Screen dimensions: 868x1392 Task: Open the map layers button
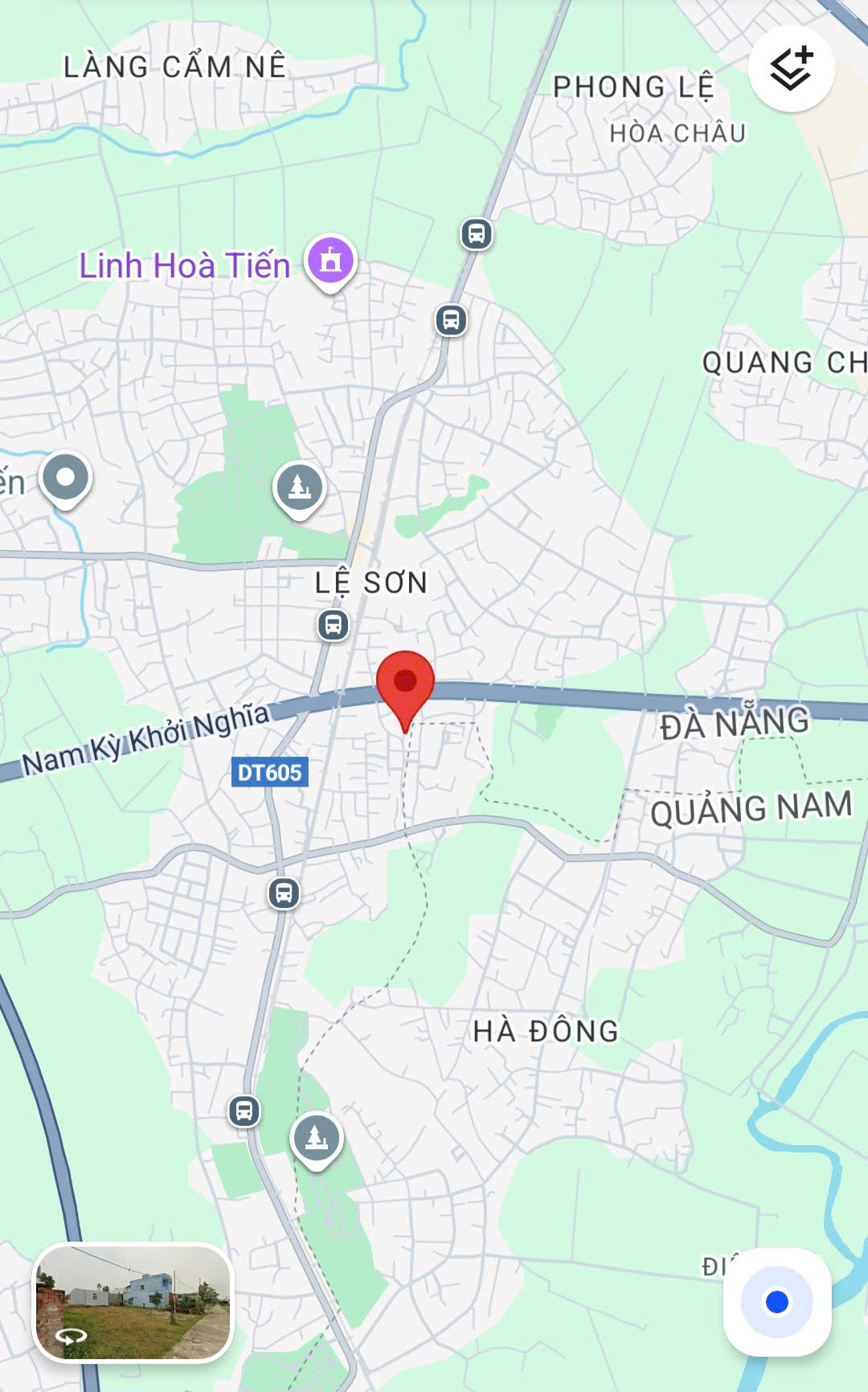(x=791, y=68)
